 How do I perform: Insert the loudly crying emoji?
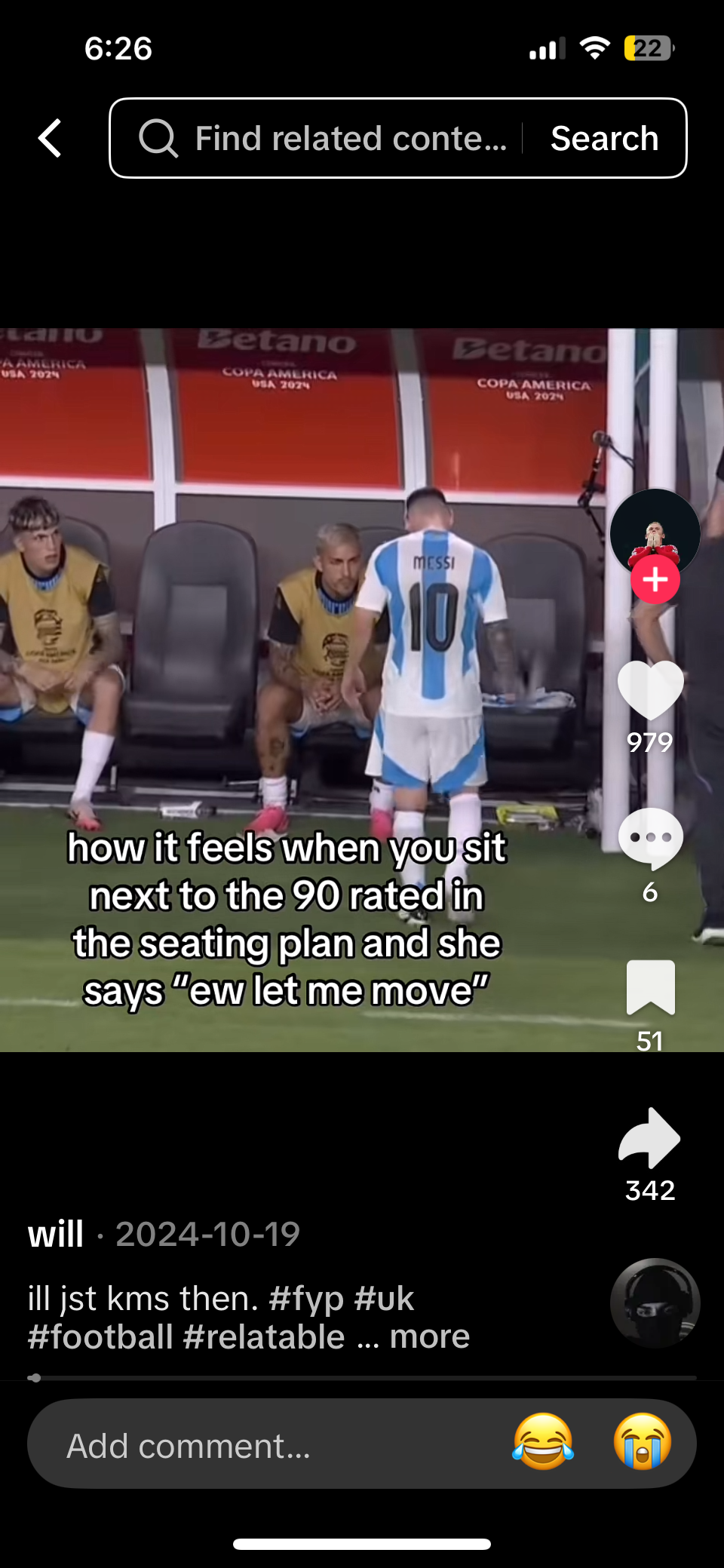pos(643,1442)
